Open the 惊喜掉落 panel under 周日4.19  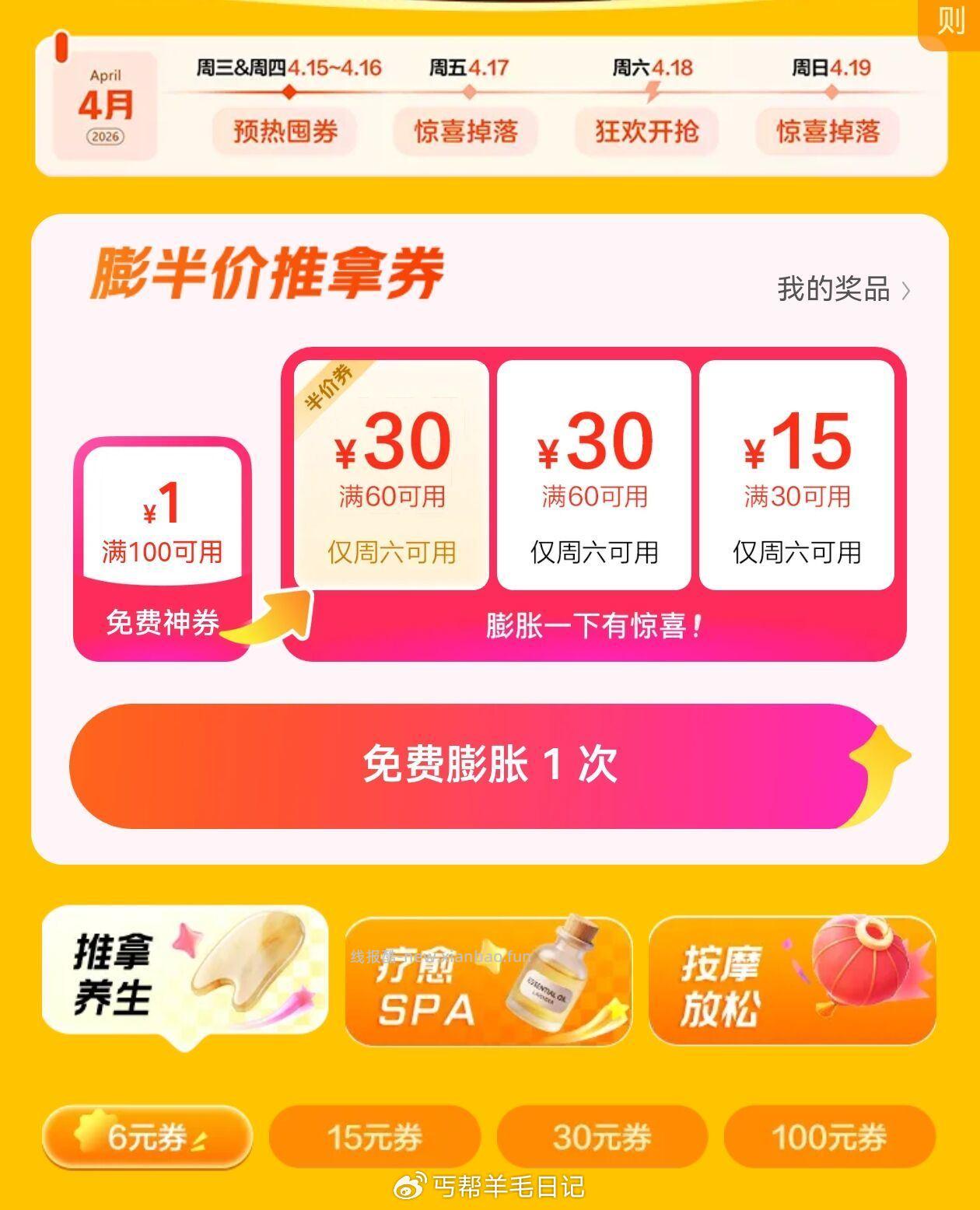point(829,131)
